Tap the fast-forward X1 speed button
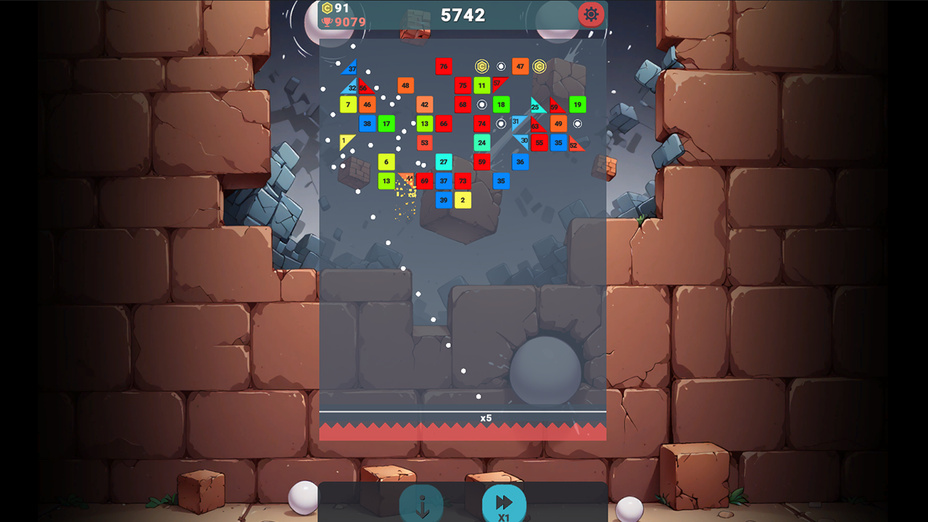Screen dimensions: 928x522 click(x=504, y=504)
